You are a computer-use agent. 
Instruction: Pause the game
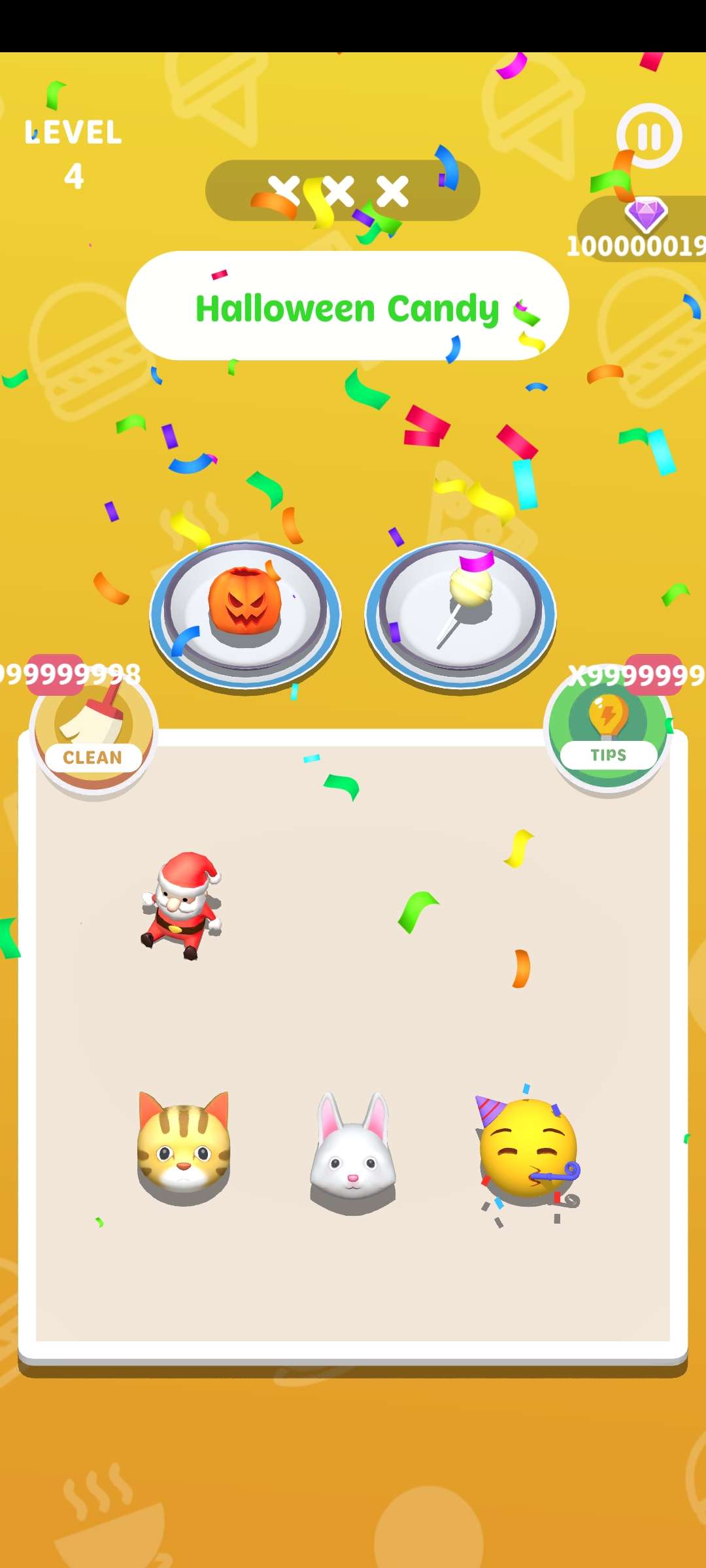(x=649, y=136)
